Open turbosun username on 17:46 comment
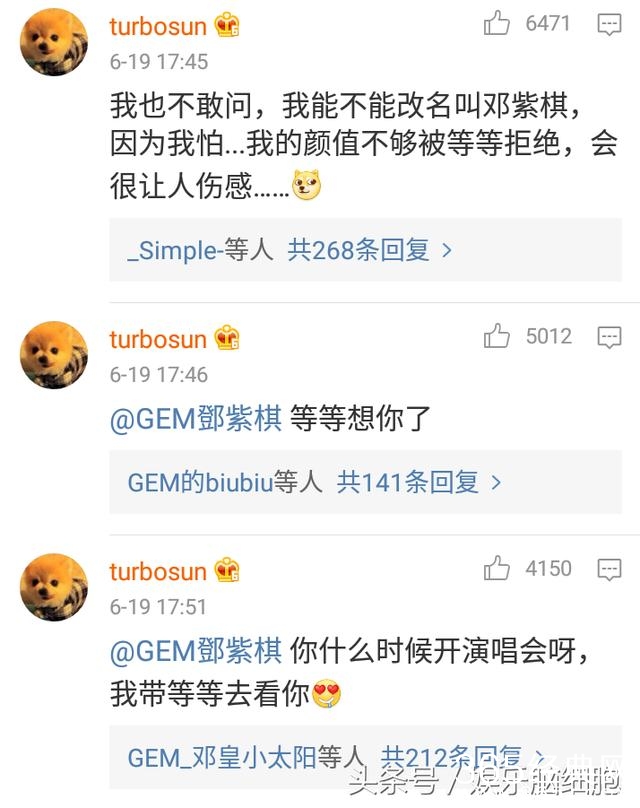Screen dimensions: 640x808 point(158,339)
